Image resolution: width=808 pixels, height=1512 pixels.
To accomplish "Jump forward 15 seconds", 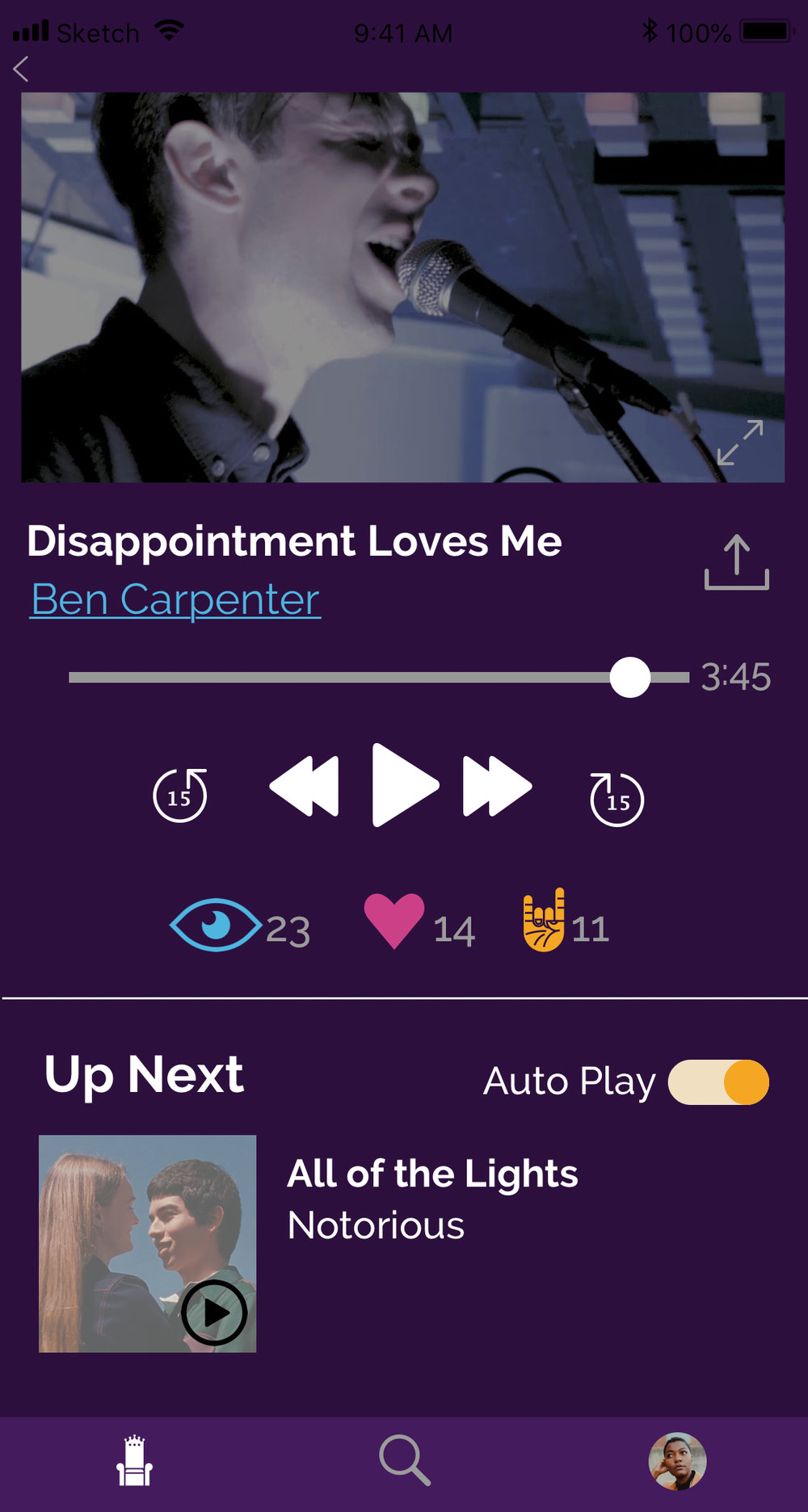I will (617, 800).
